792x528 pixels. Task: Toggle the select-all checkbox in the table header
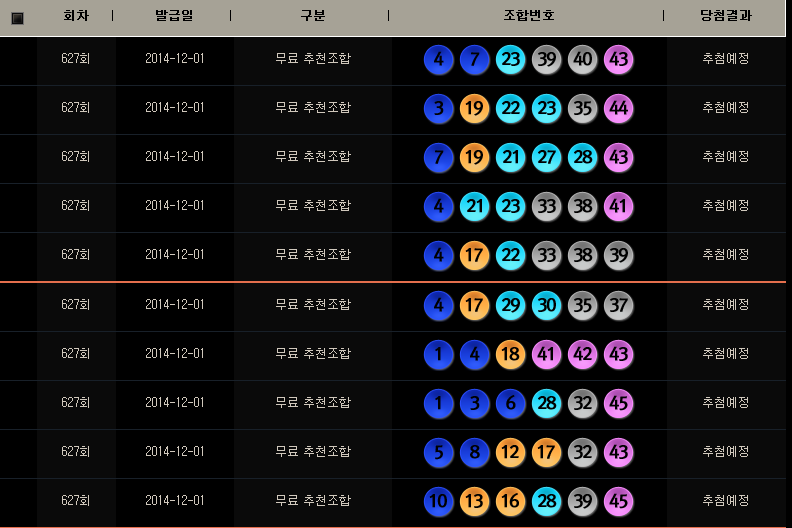(17, 18)
